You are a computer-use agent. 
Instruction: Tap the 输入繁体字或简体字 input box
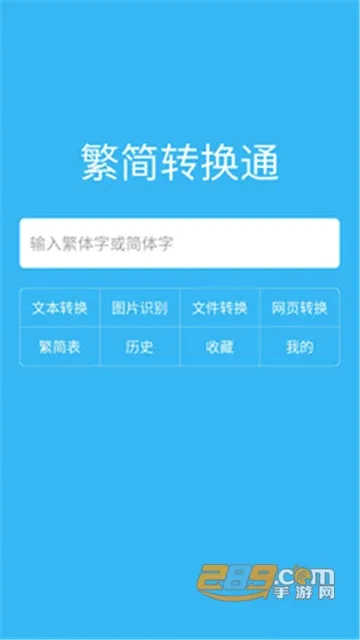pyautogui.click(x=180, y=243)
